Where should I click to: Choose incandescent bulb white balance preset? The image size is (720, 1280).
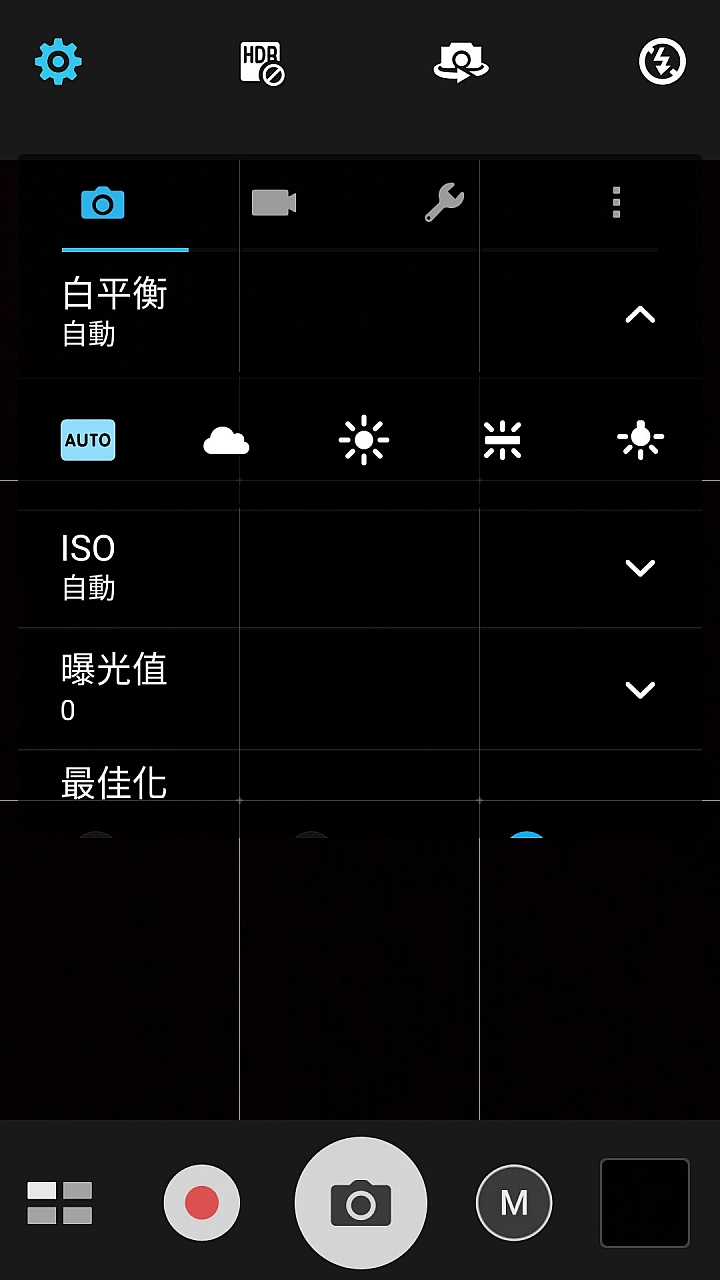pos(640,440)
